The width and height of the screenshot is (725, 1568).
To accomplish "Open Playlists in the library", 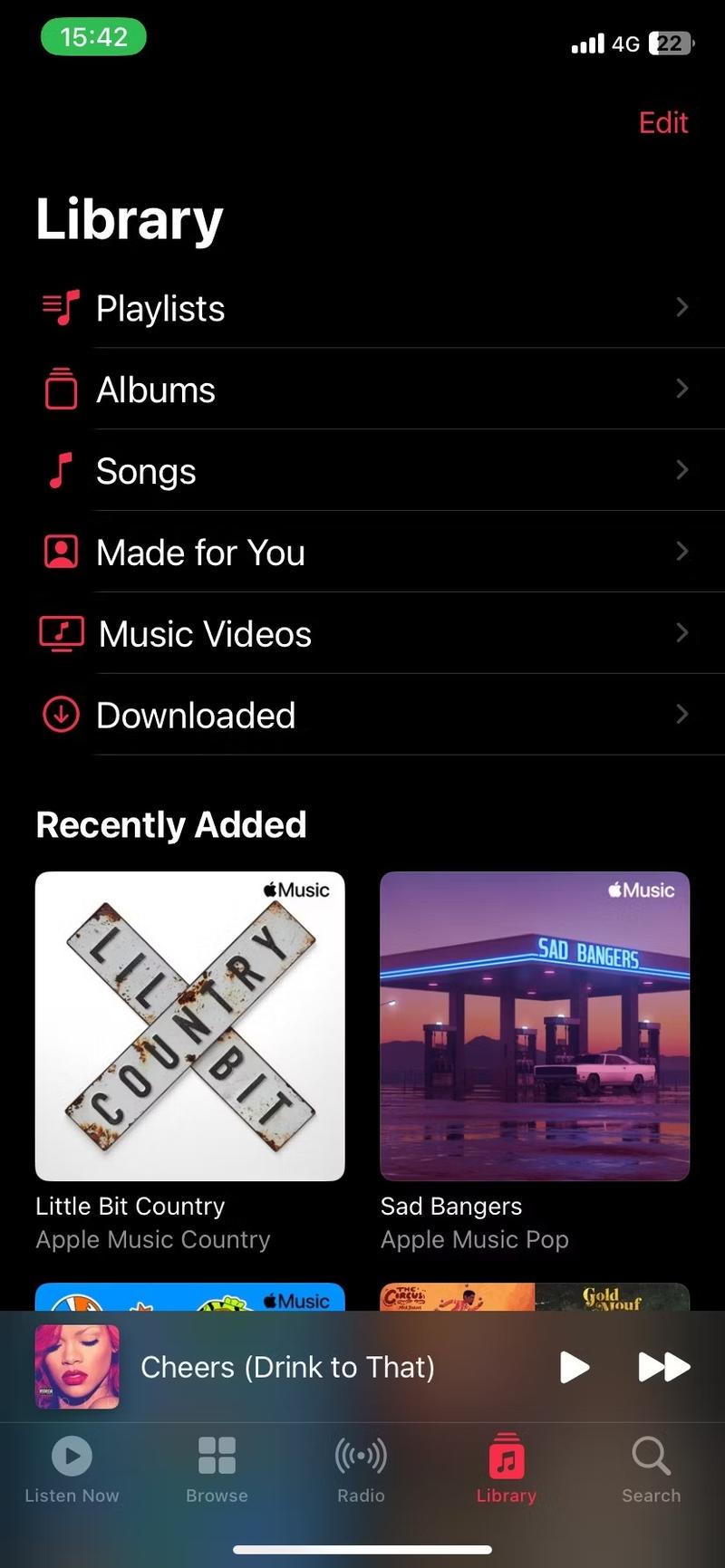I will point(362,309).
